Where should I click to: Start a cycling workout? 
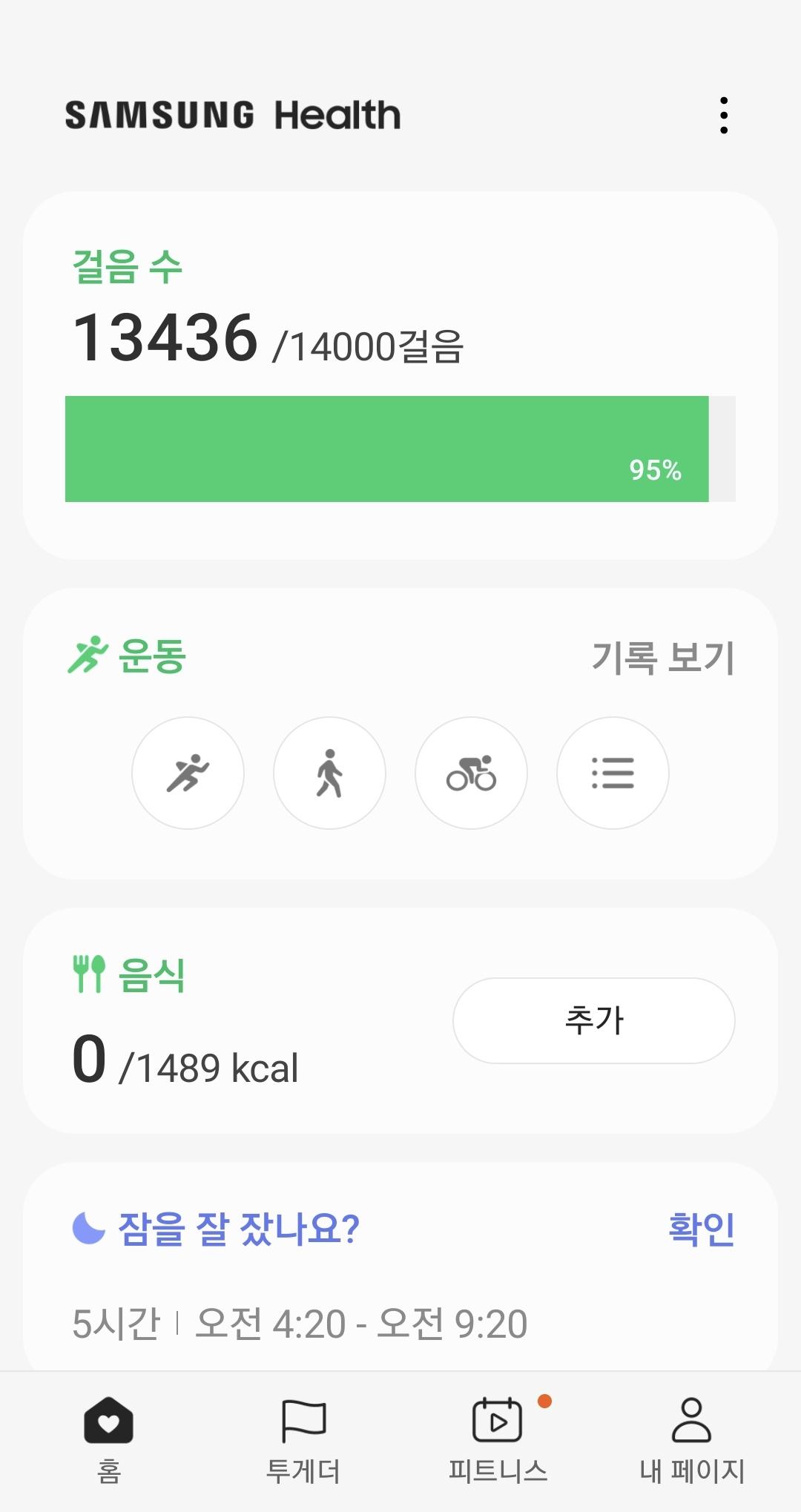(471, 773)
